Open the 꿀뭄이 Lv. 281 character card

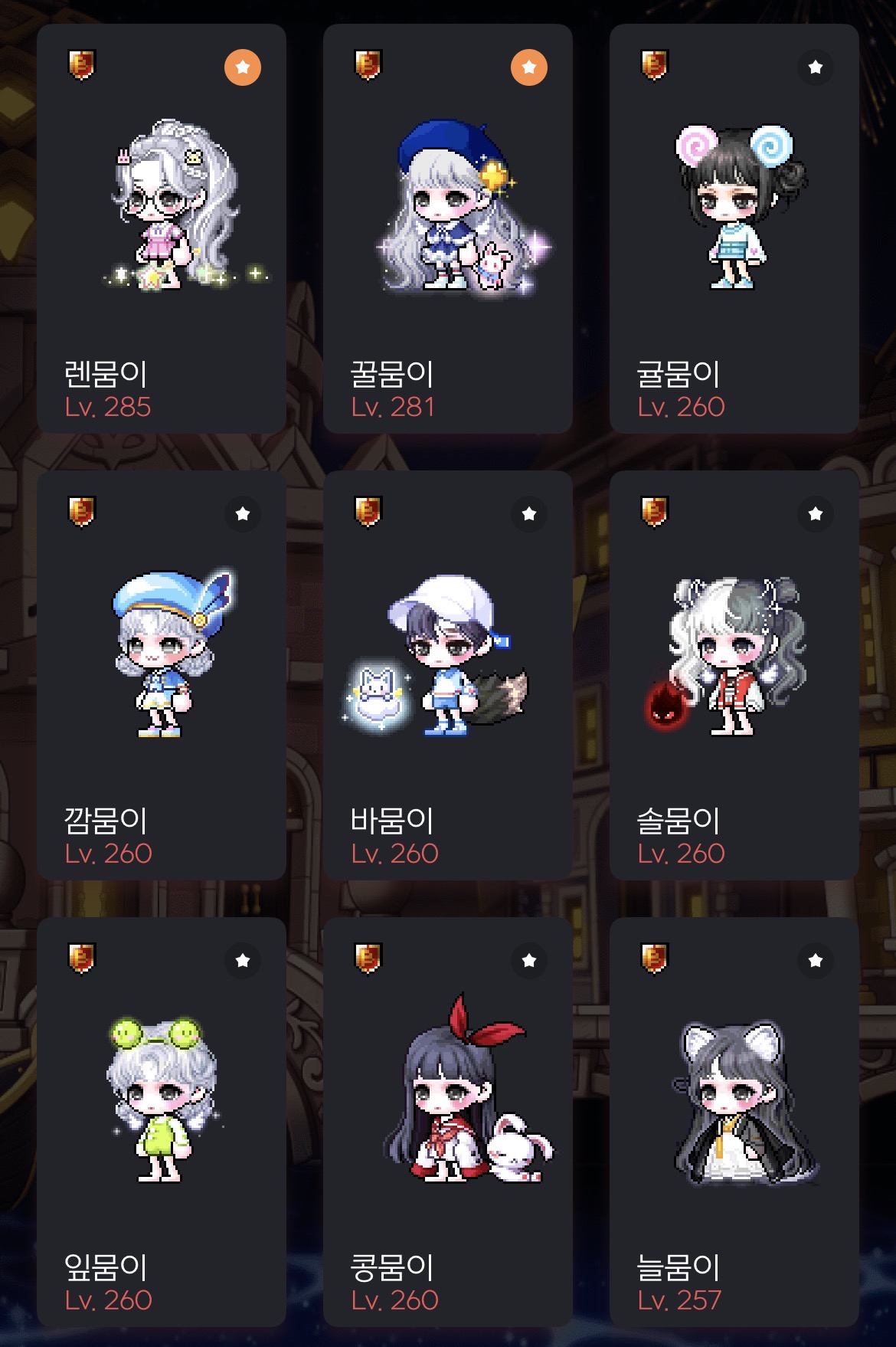point(448,228)
